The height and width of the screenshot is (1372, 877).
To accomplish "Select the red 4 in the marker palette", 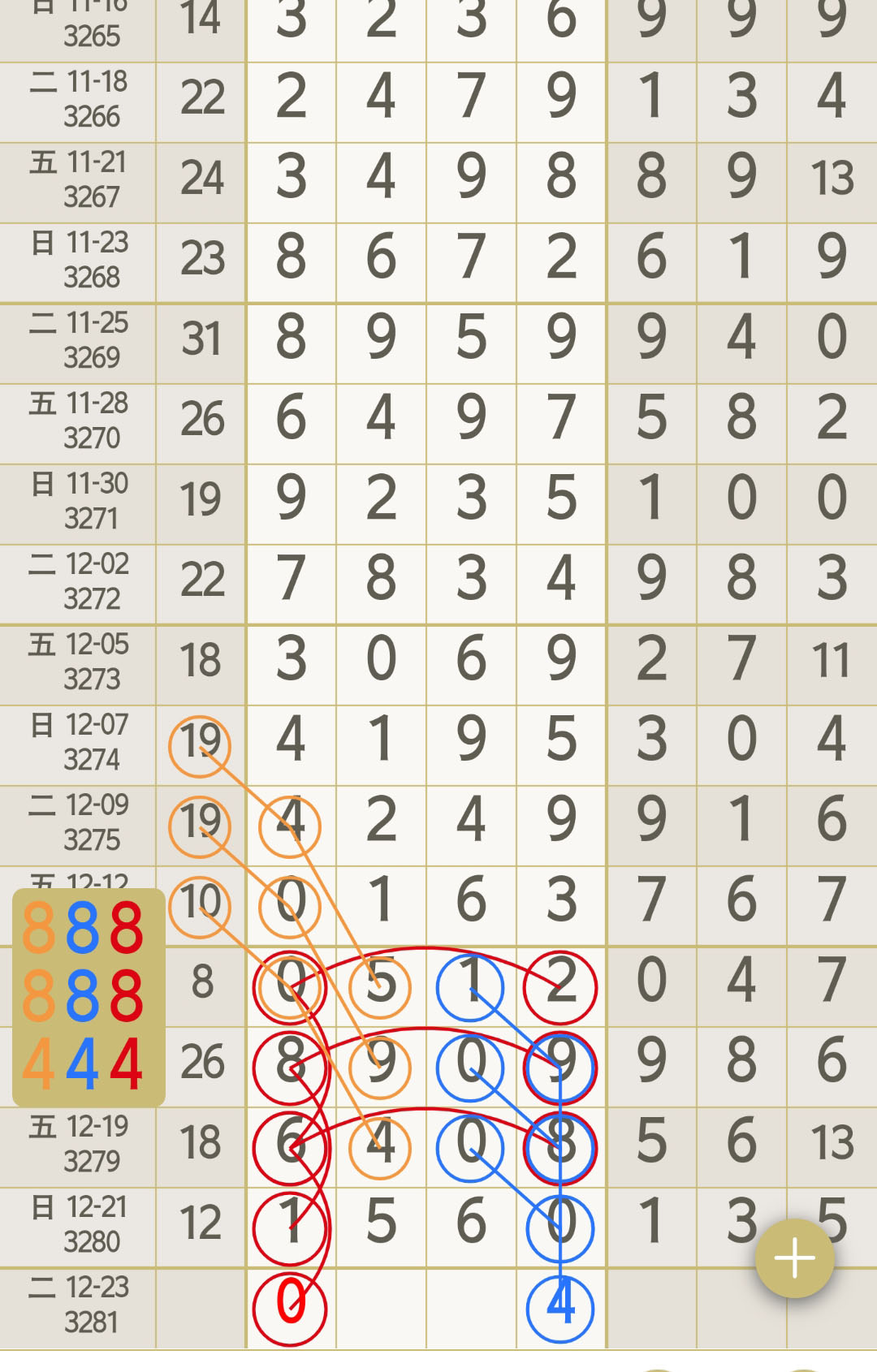I will [126, 1064].
